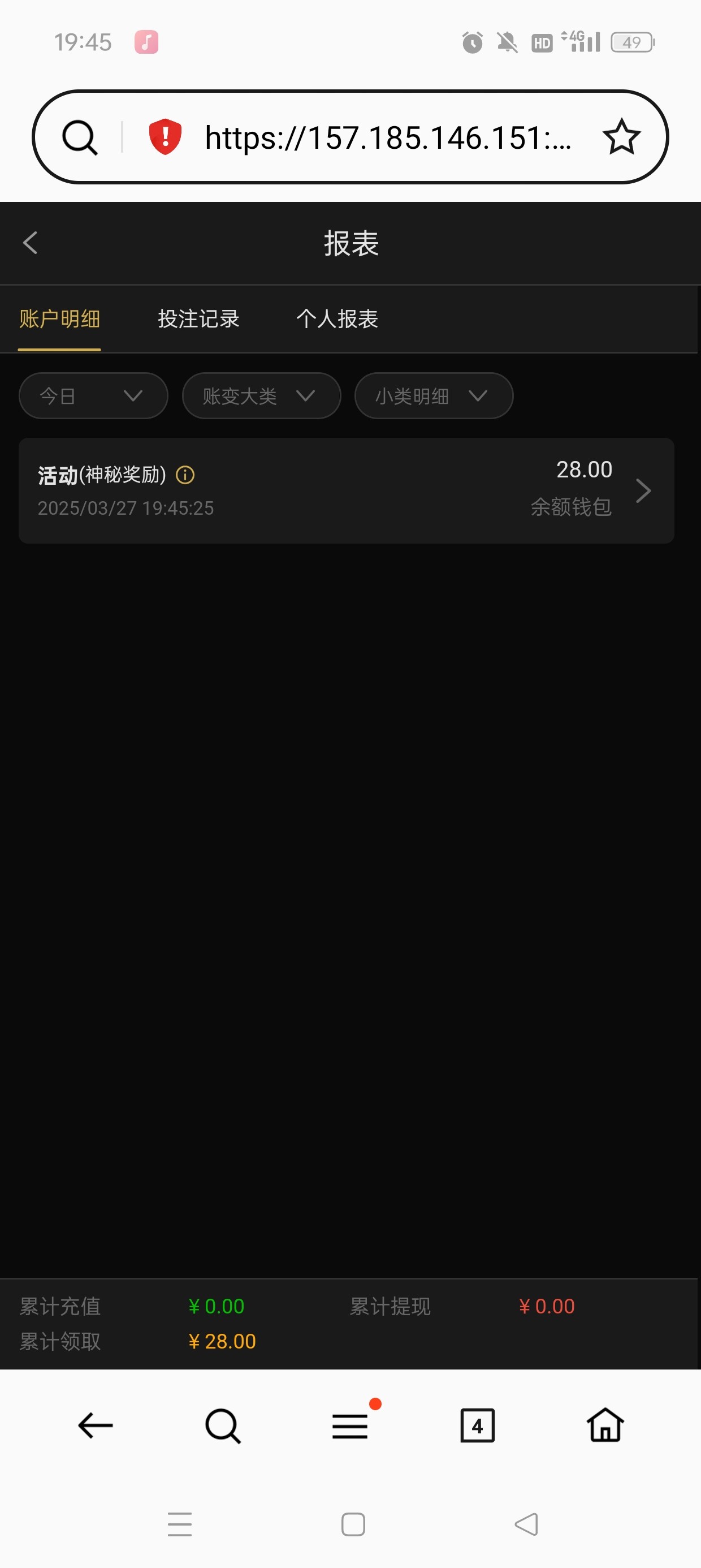
Task: Open search from the browser bottom toolbar
Action: click(x=223, y=1425)
